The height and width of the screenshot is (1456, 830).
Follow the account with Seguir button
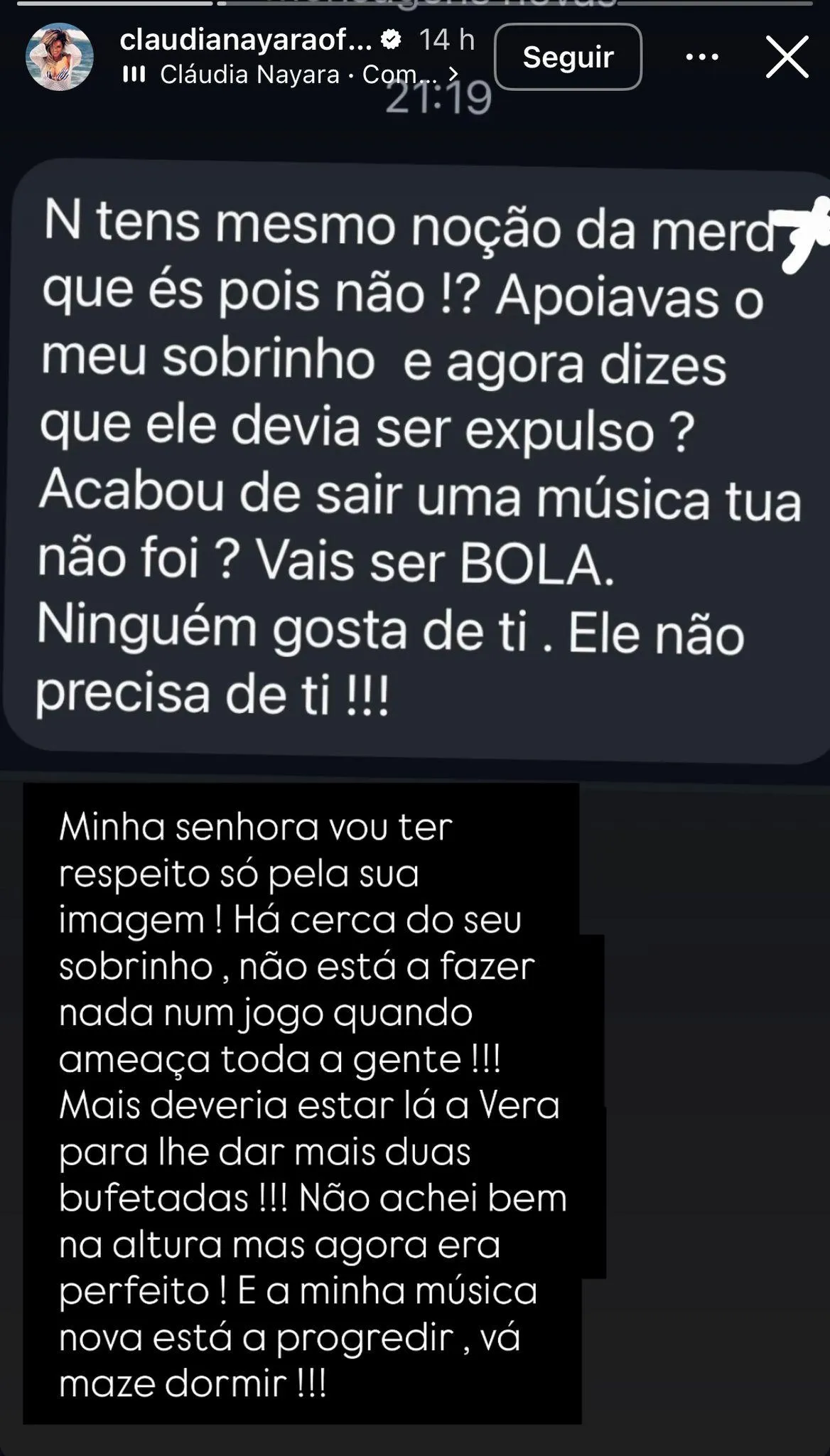(568, 57)
